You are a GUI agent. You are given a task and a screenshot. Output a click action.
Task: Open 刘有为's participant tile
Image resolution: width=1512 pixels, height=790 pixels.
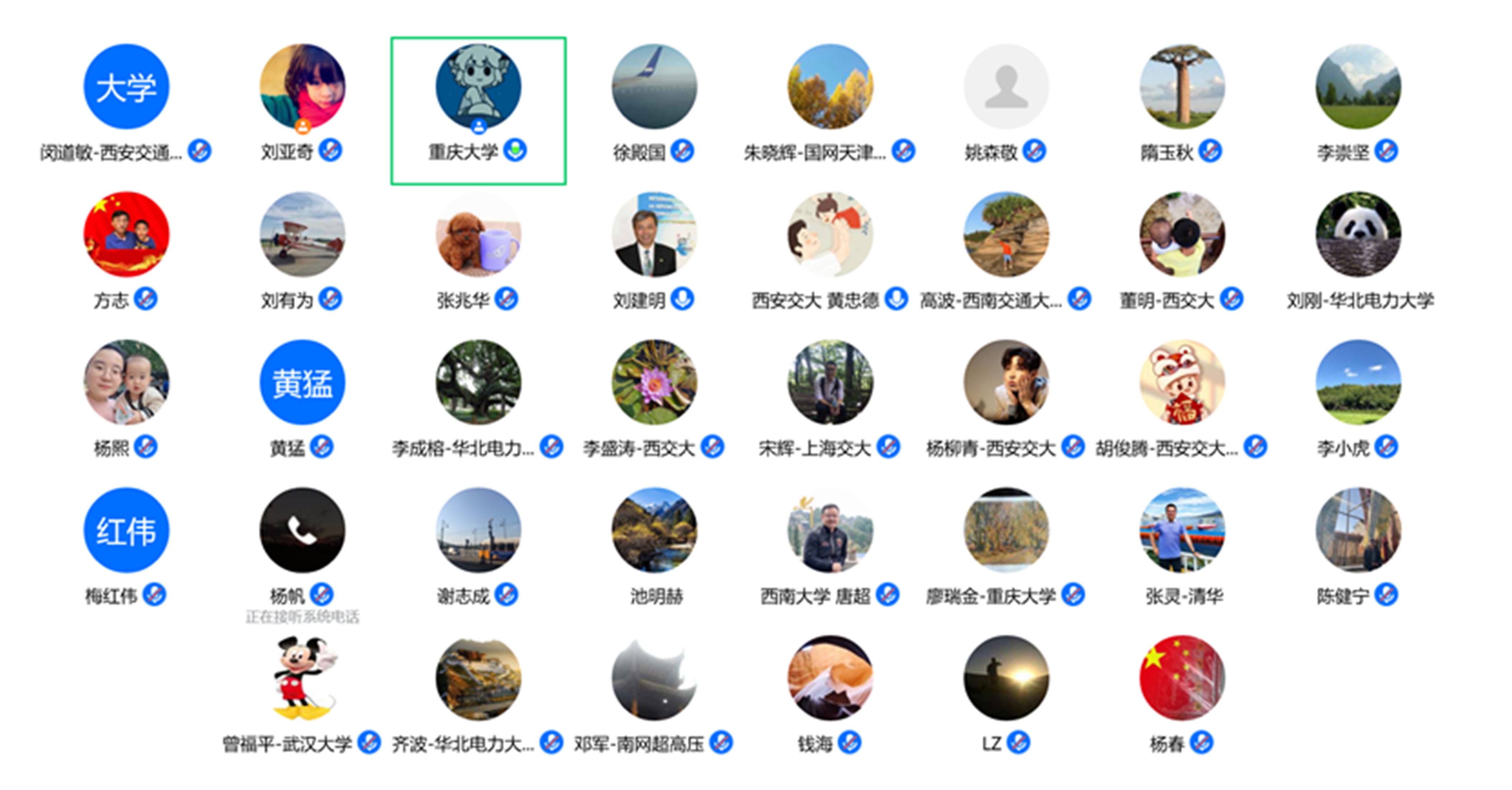coord(302,234)
